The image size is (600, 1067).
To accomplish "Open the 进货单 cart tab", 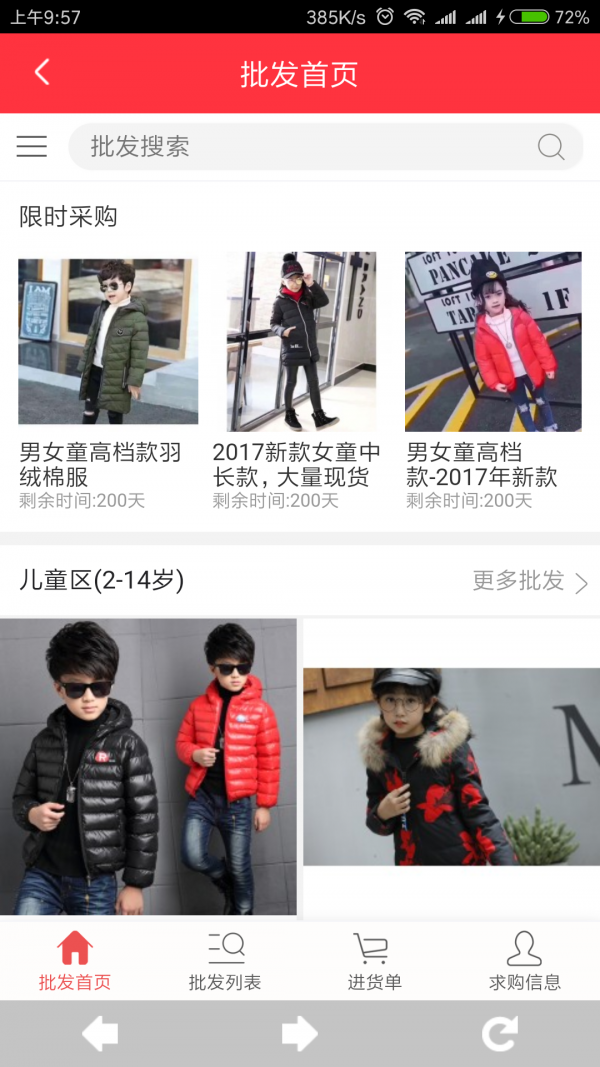I will [x=374, y=960].
